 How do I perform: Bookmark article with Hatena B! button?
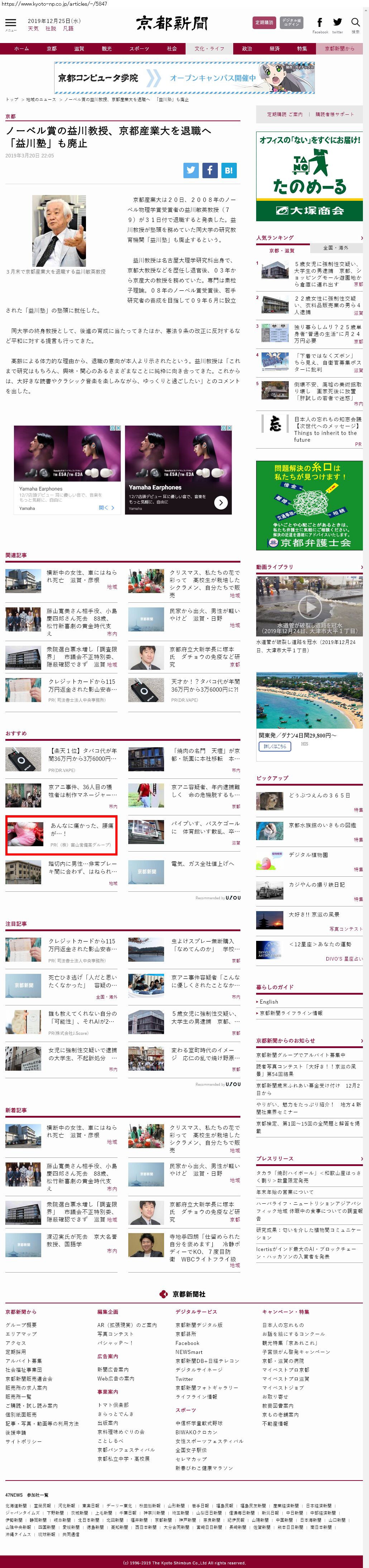tap(229, 170)
